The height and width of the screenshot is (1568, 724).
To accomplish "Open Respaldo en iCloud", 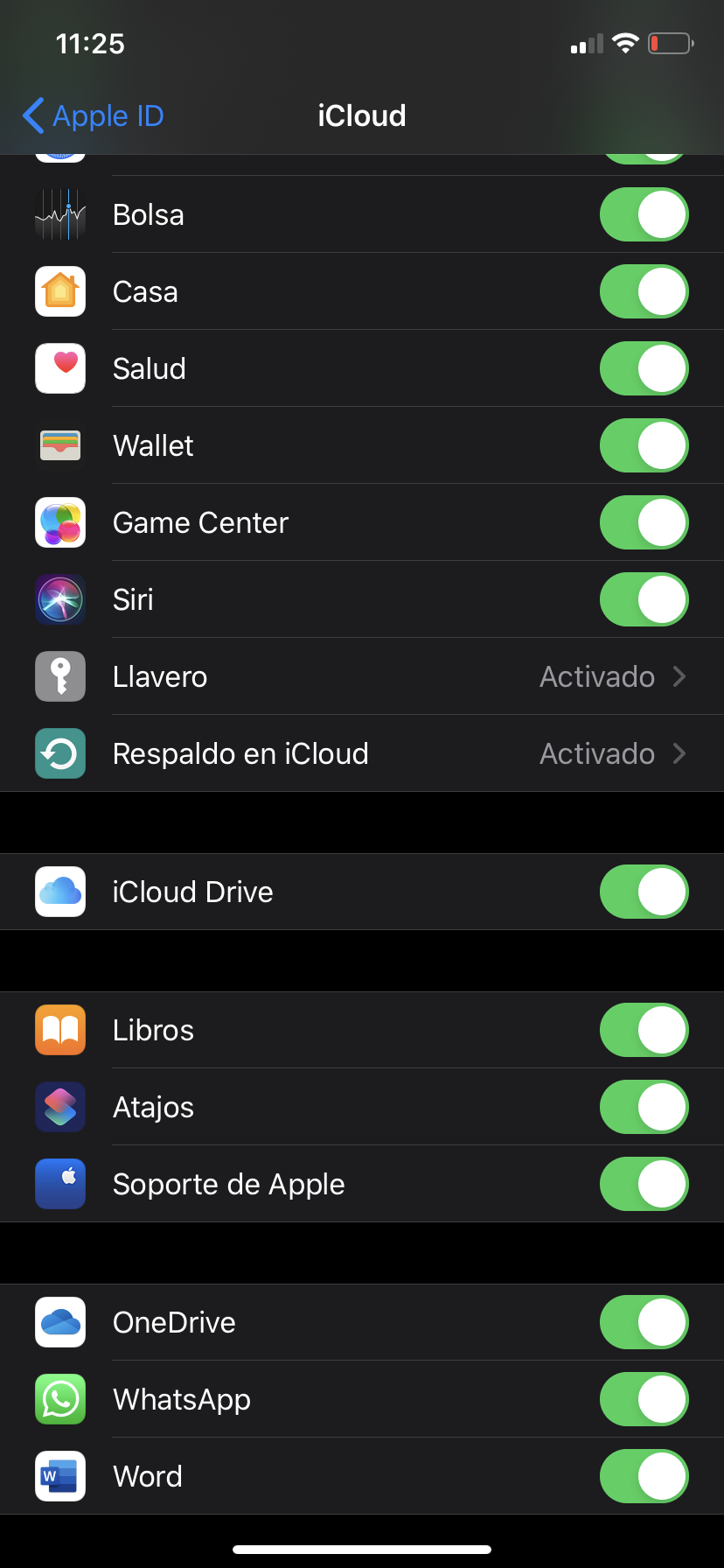I will tap(362, 753).
